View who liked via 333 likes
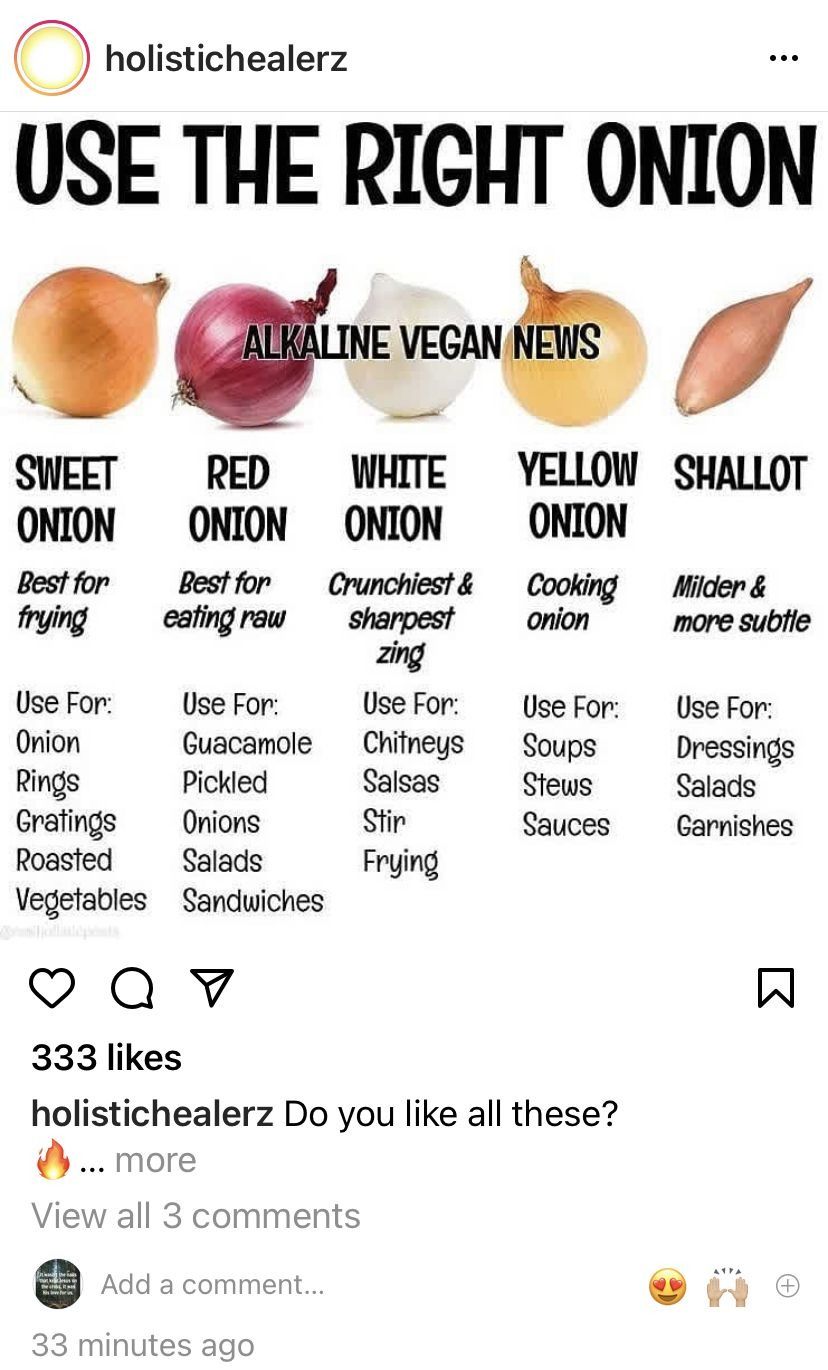The width and height of the screenshot is (828, 1370). (x=107, y=1057)
